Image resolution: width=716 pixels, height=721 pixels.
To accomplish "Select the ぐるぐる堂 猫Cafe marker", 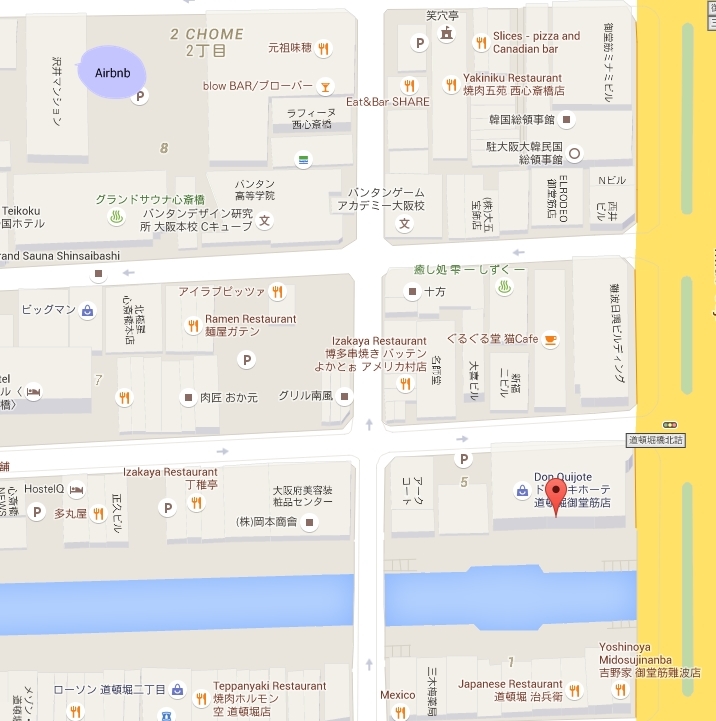I will pos(550,339).
